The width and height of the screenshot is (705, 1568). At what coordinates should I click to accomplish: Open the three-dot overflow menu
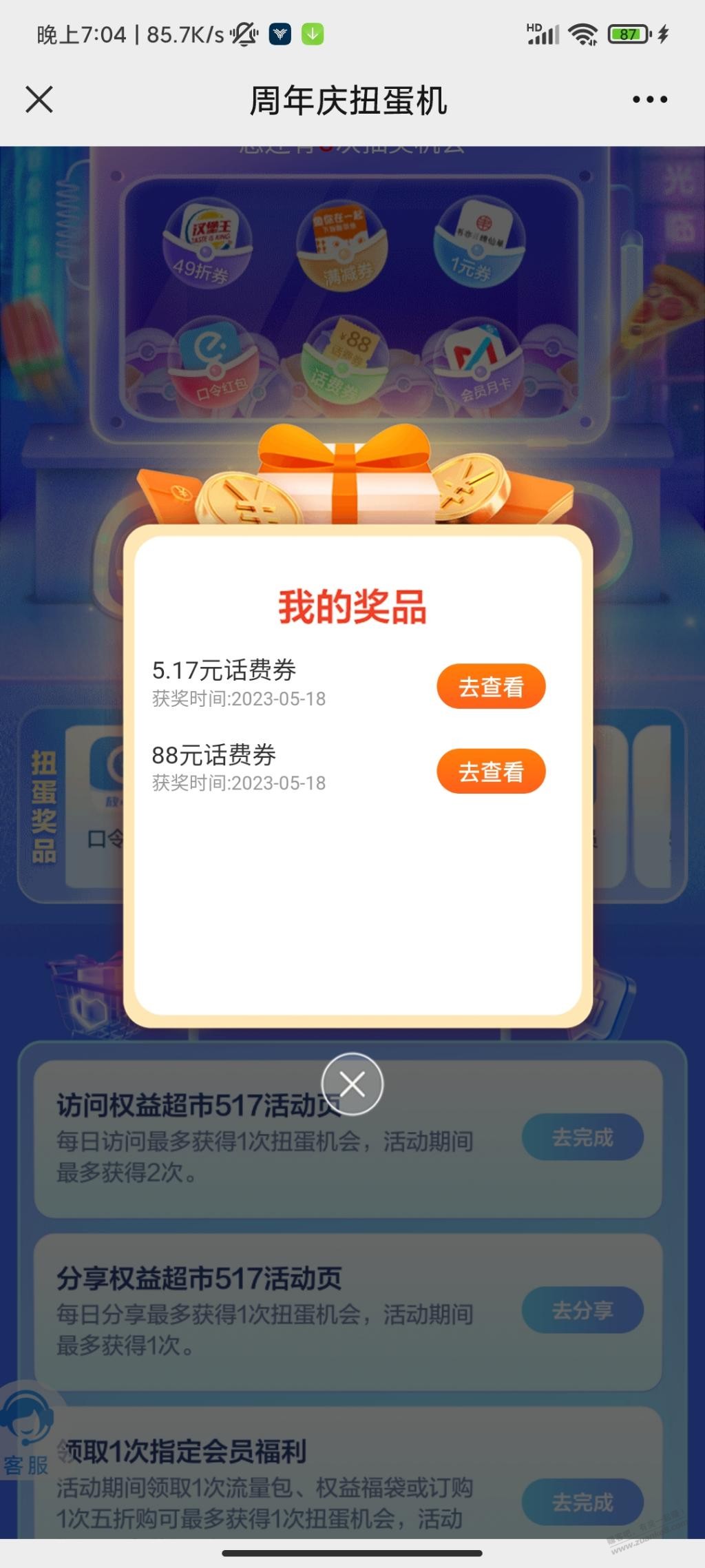pyautogui.click(x=650, y=99)
